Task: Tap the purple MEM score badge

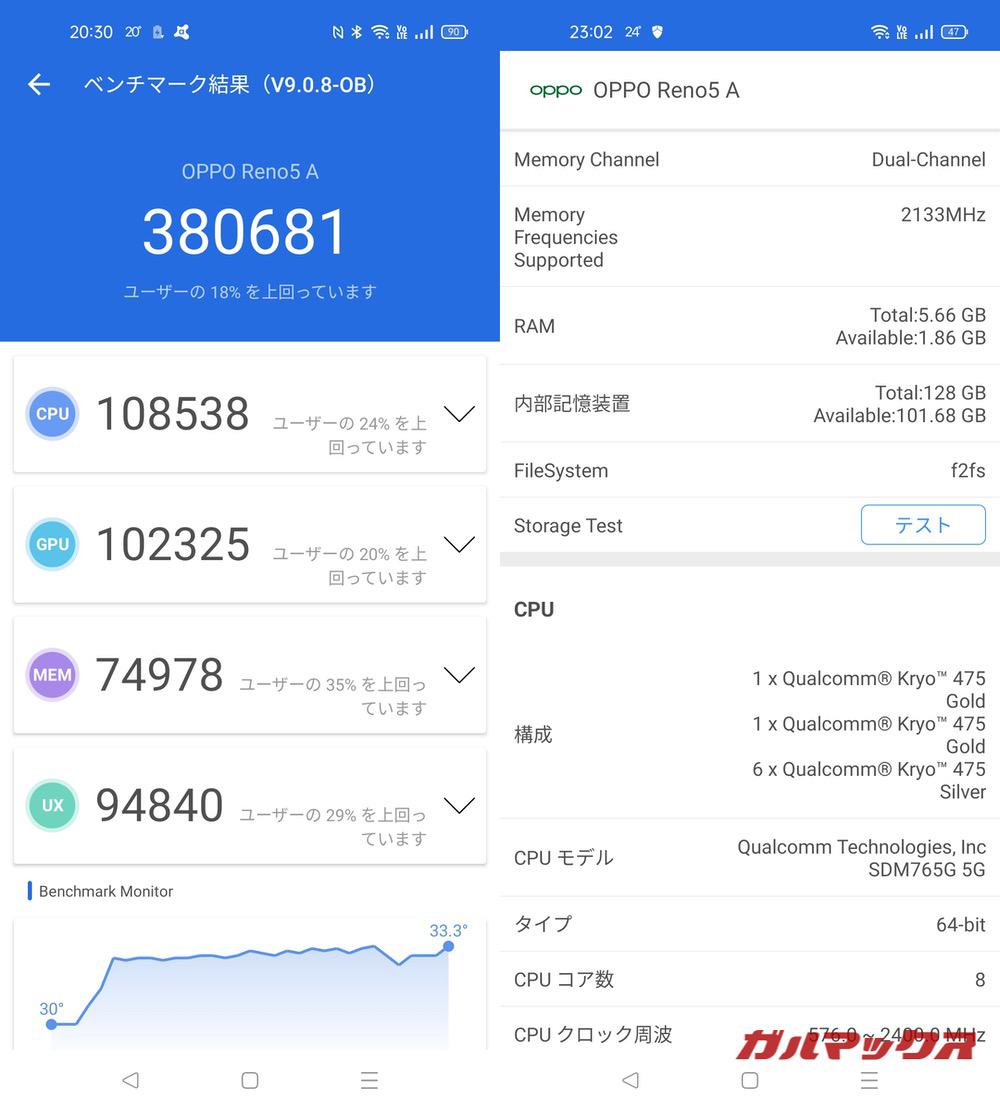Action: click(x=51, y=675)
